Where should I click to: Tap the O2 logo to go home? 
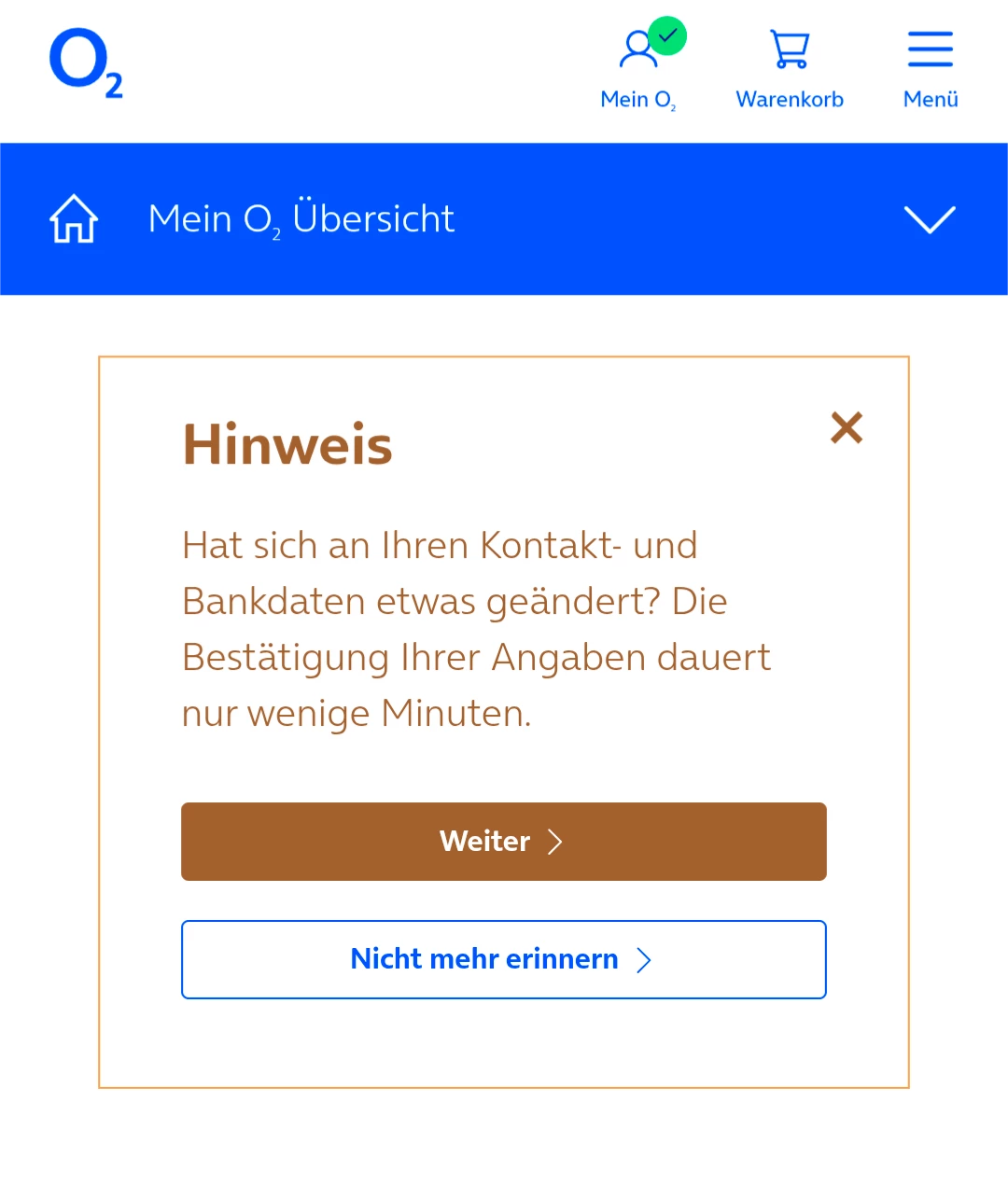[x=86, y=63]
